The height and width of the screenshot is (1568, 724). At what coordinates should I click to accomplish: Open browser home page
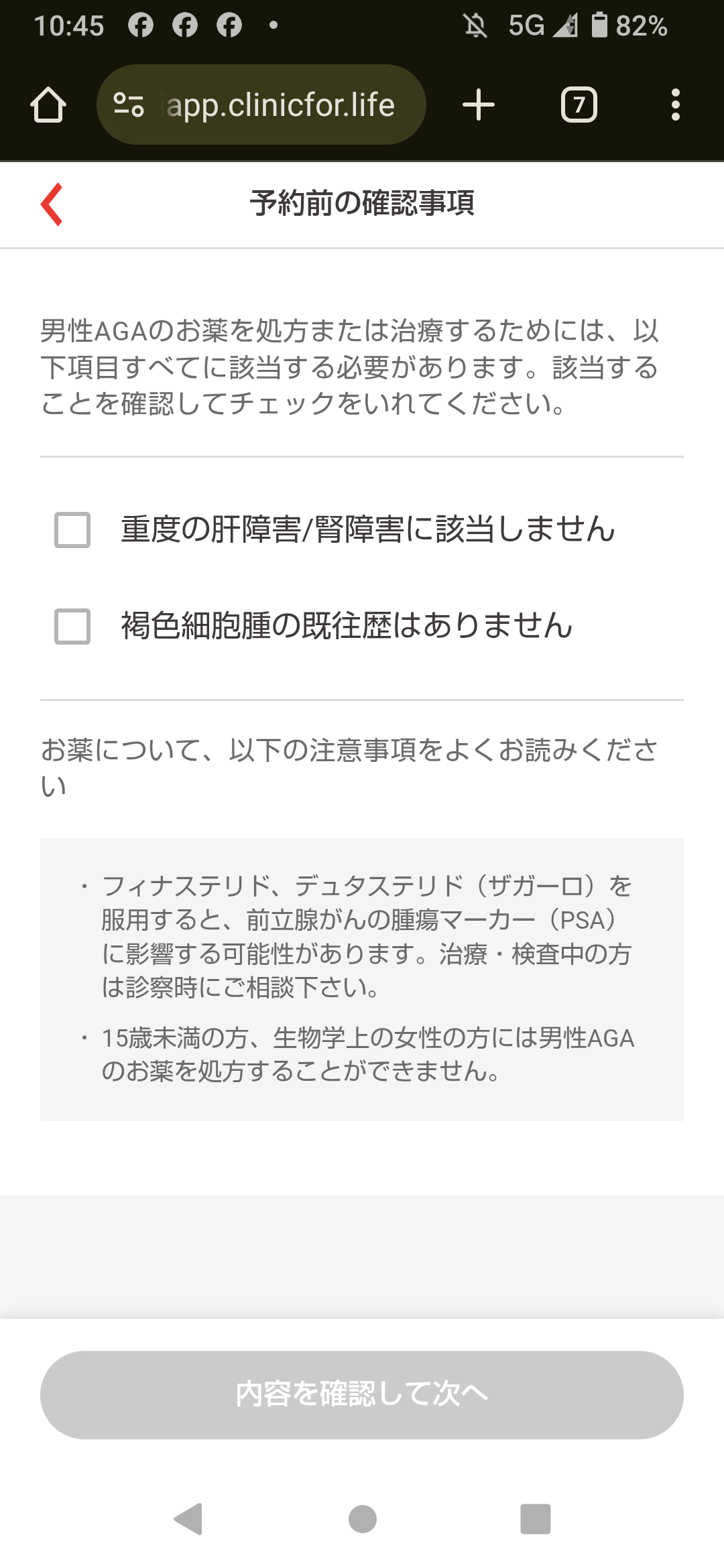click(48, 105)
